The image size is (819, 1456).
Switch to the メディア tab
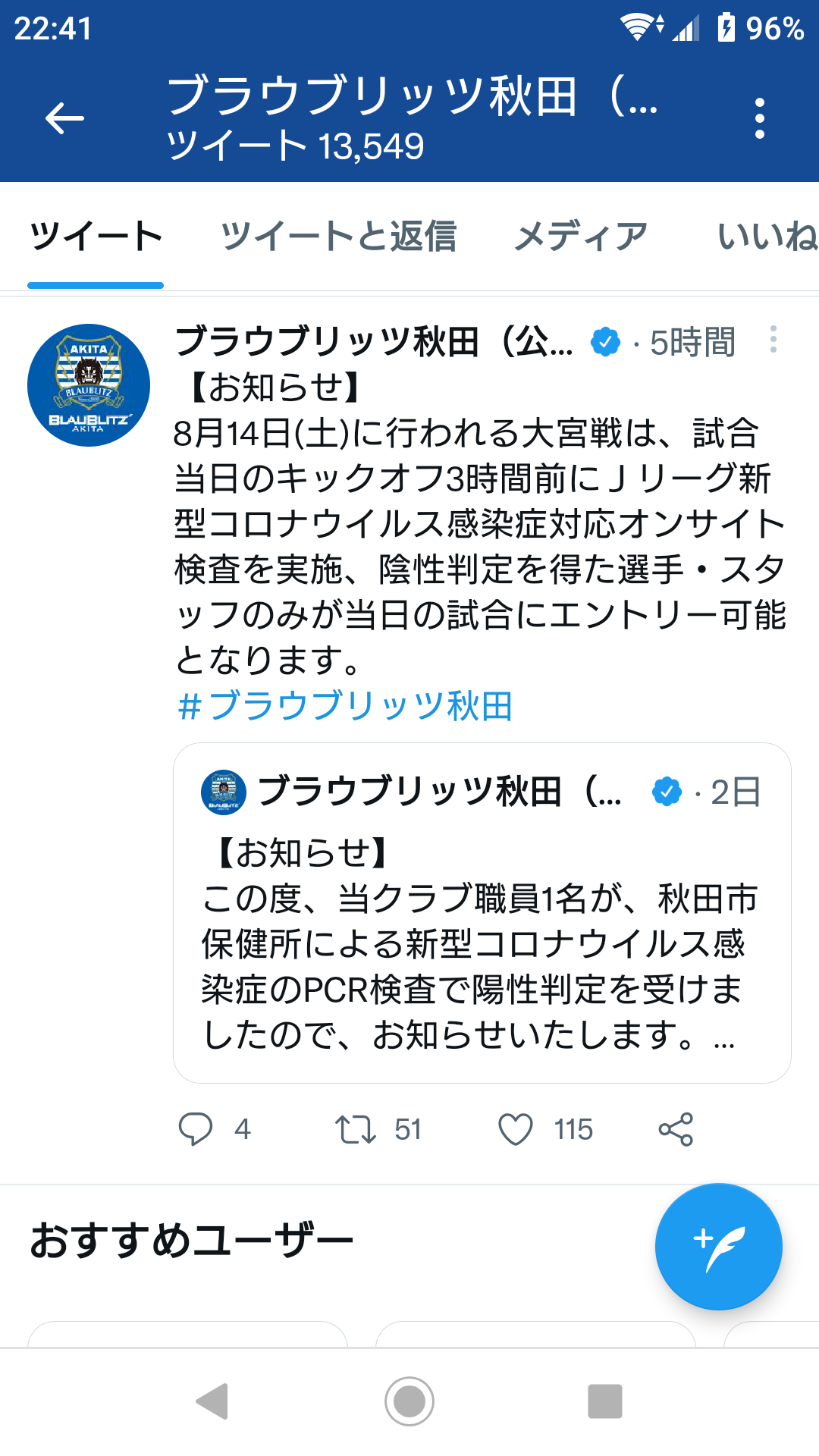pyautogui.click(x=581, y=236)
